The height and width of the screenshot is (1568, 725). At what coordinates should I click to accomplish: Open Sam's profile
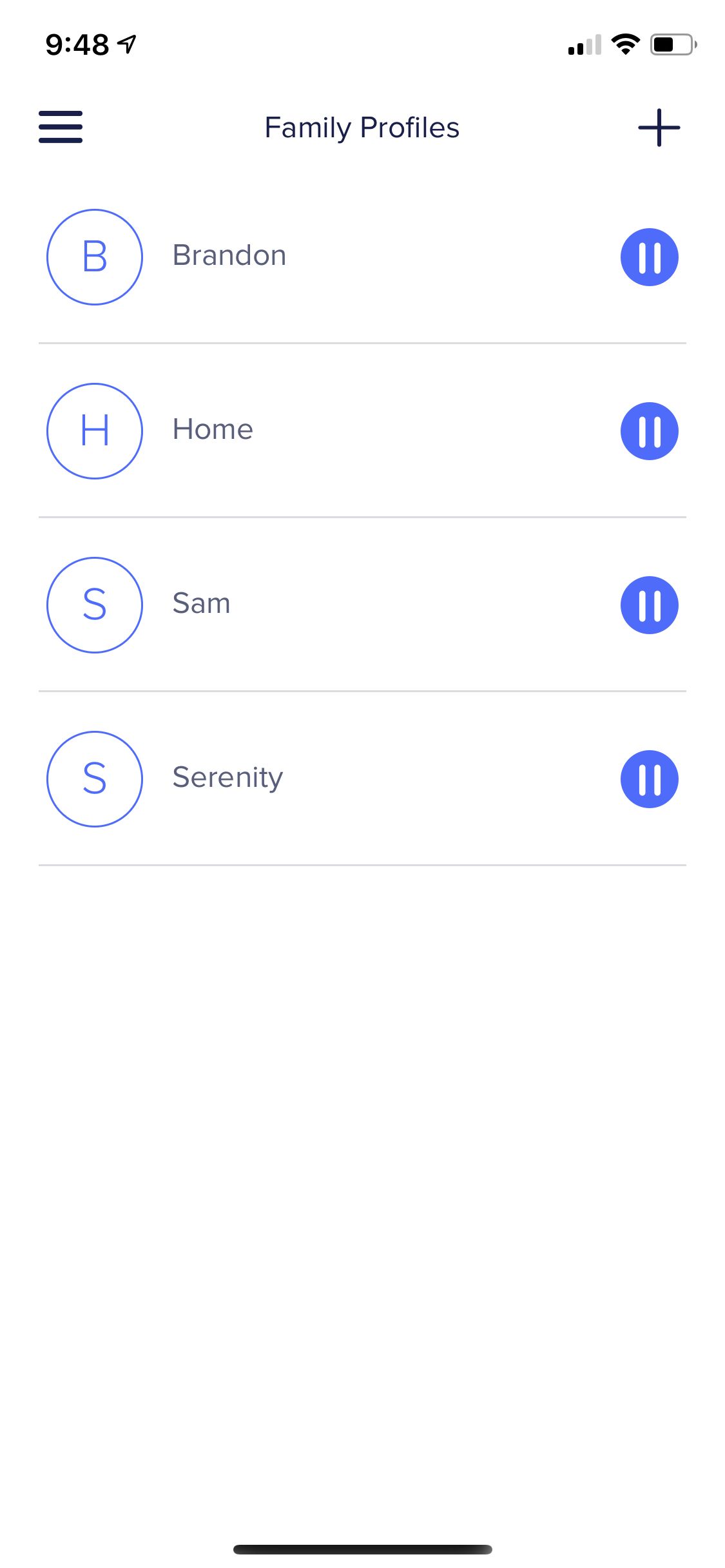(201, 605)
